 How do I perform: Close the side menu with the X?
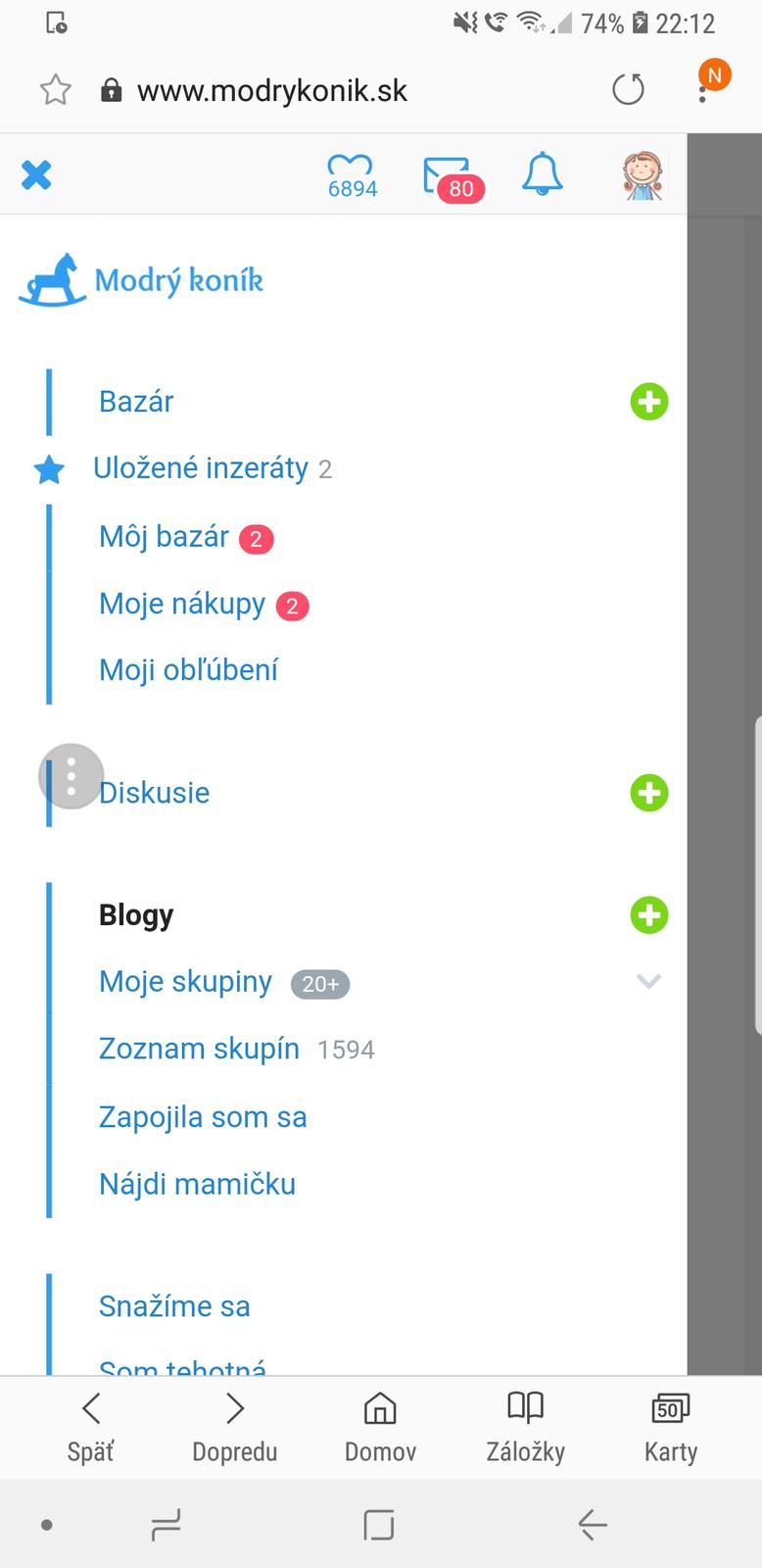[36, 175]
